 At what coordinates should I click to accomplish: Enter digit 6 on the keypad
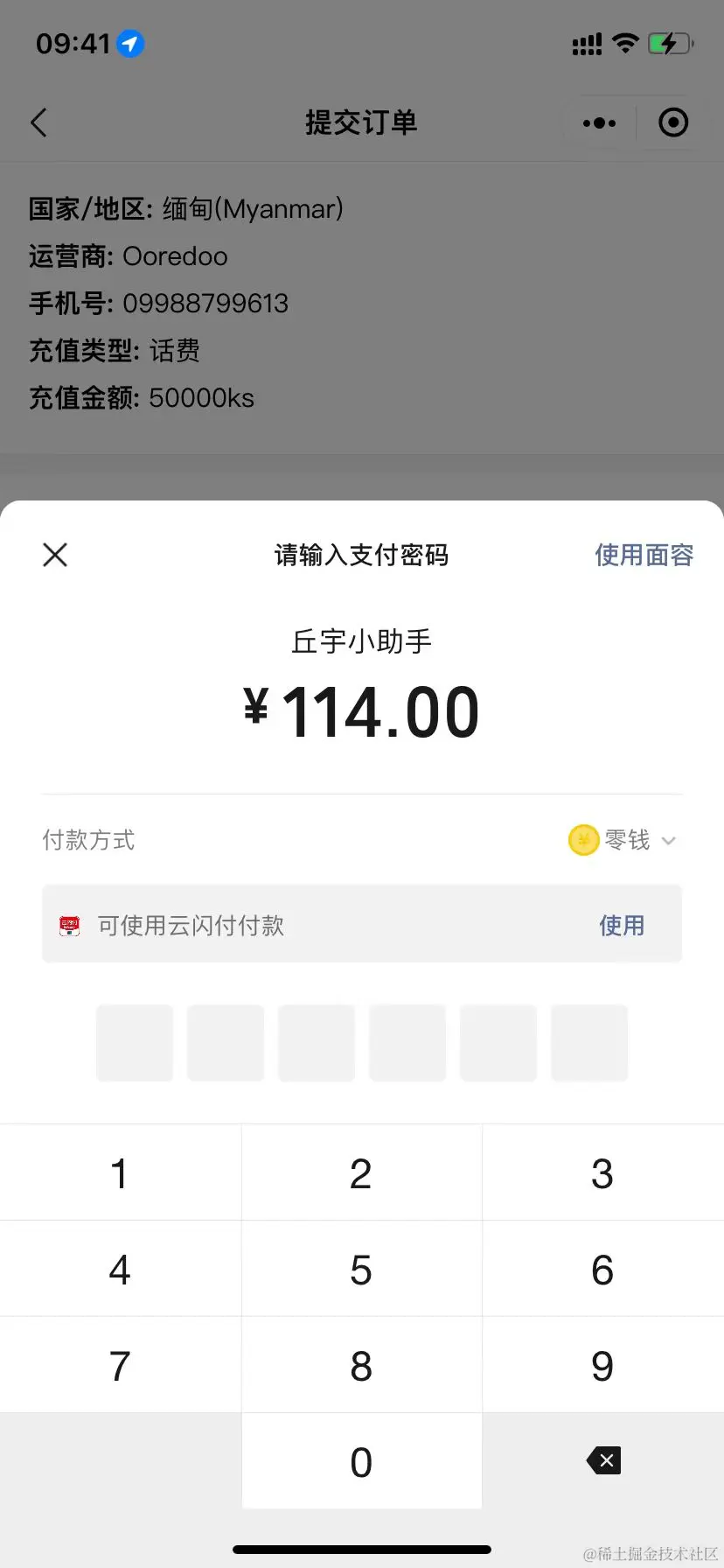click(602, 1270)
